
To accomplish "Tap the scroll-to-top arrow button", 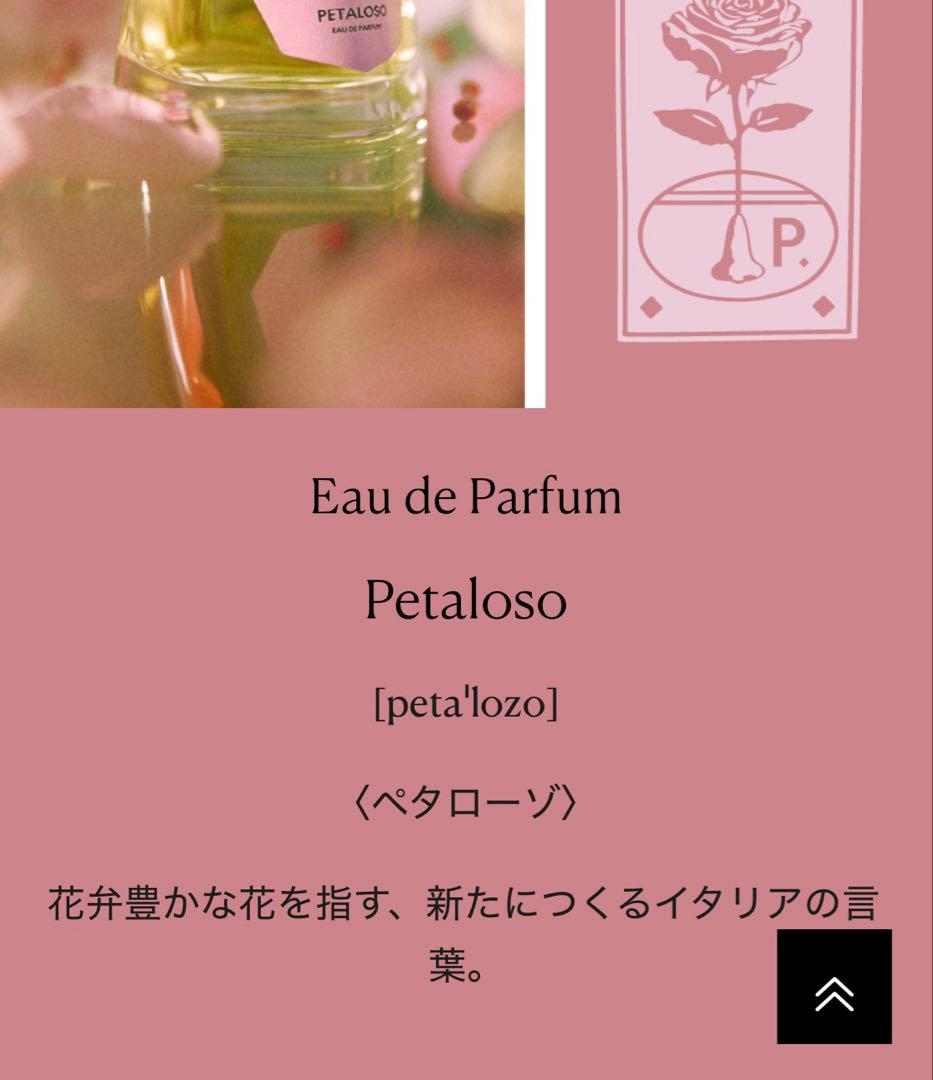I will tap(834, 987).
